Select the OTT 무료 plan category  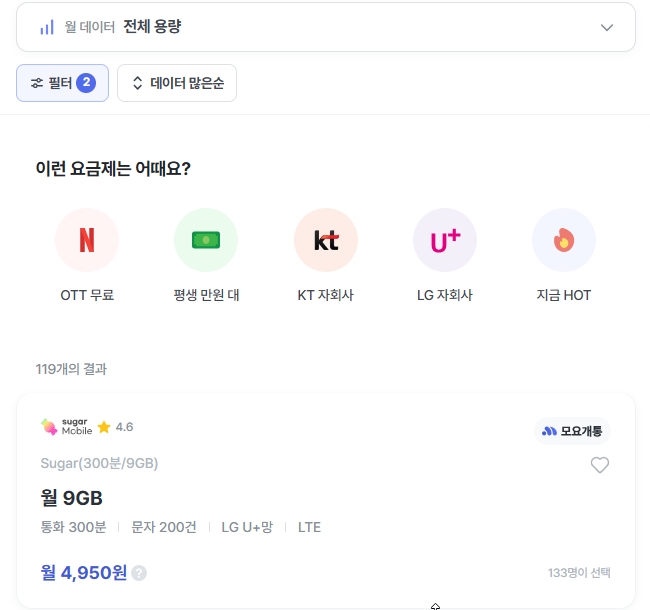pyautogui.click(x=87, y=240)
